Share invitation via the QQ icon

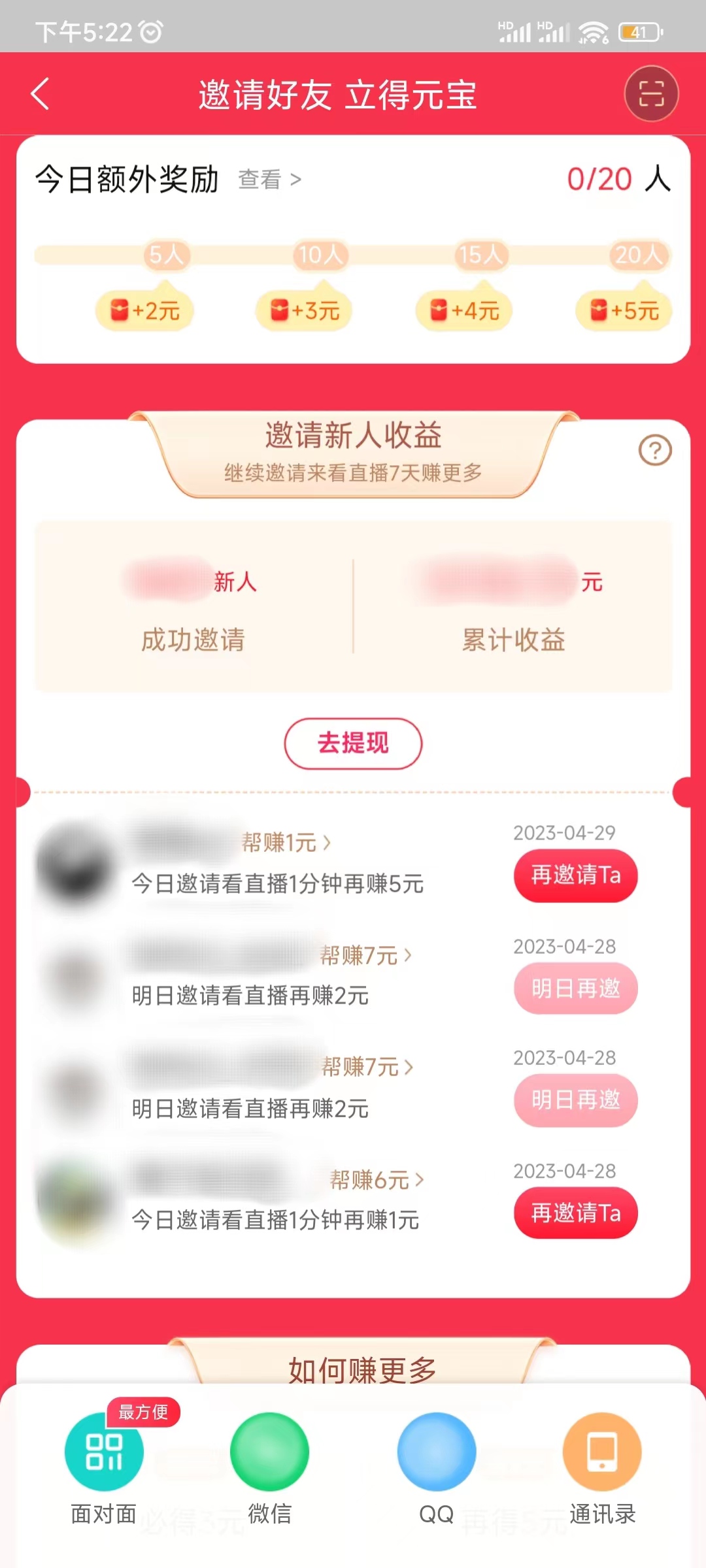(436, 1452)
